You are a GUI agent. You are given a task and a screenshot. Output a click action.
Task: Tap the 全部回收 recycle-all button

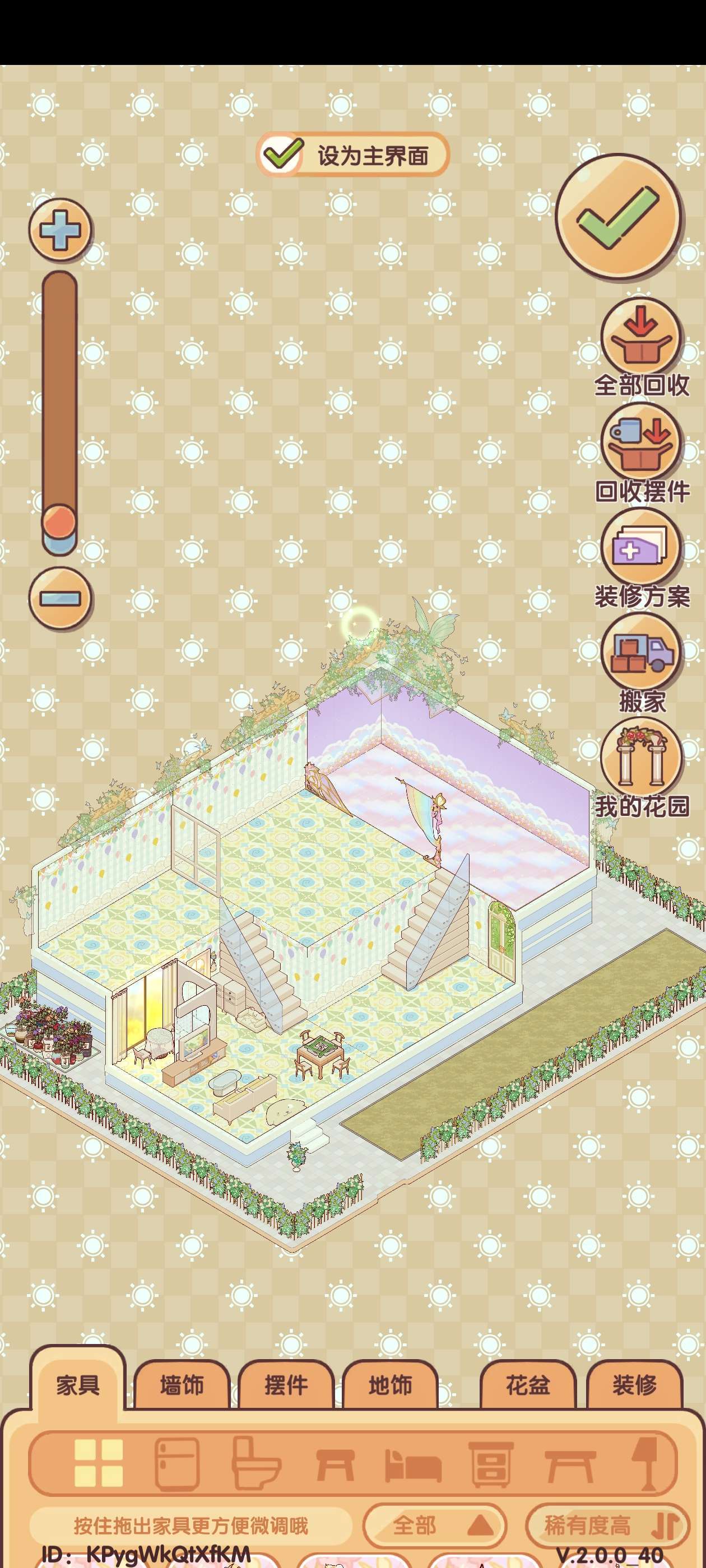coord(641,339)
